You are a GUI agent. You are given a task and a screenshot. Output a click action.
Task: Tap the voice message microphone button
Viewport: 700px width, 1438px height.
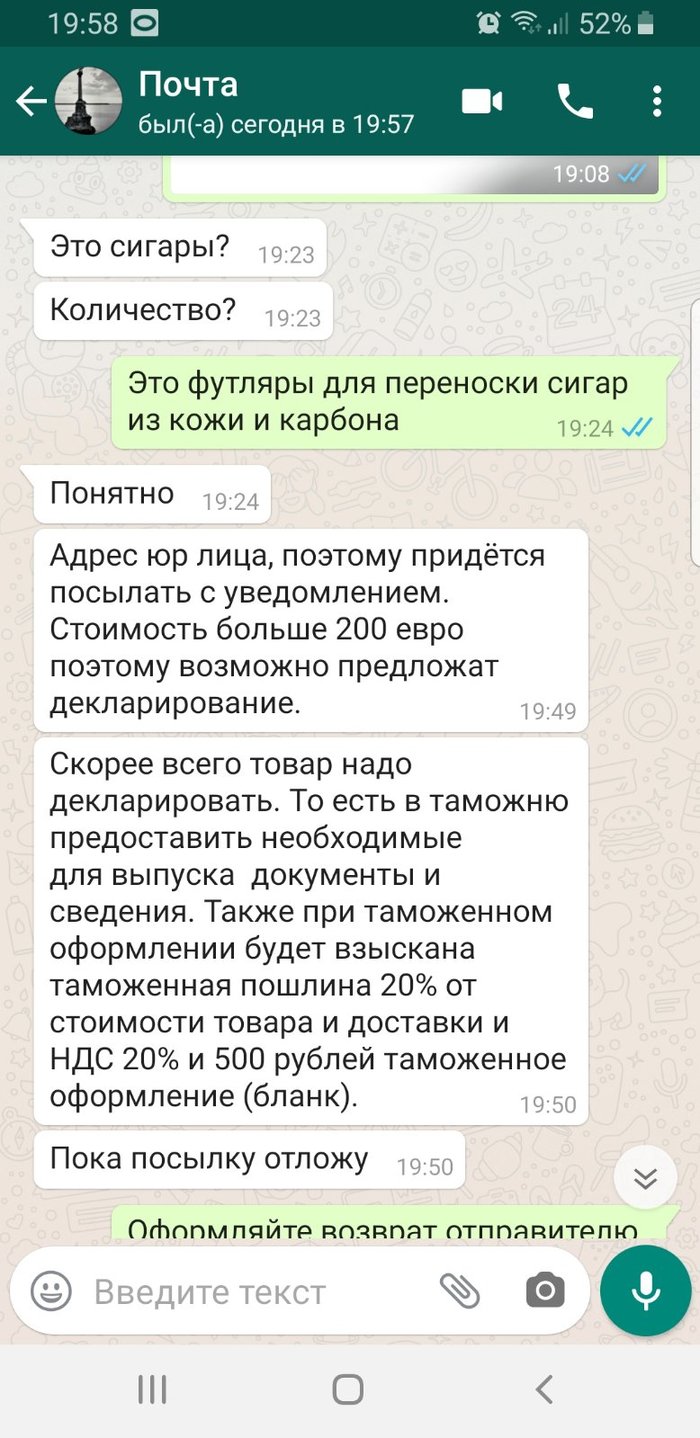(x=646, y=1291)
